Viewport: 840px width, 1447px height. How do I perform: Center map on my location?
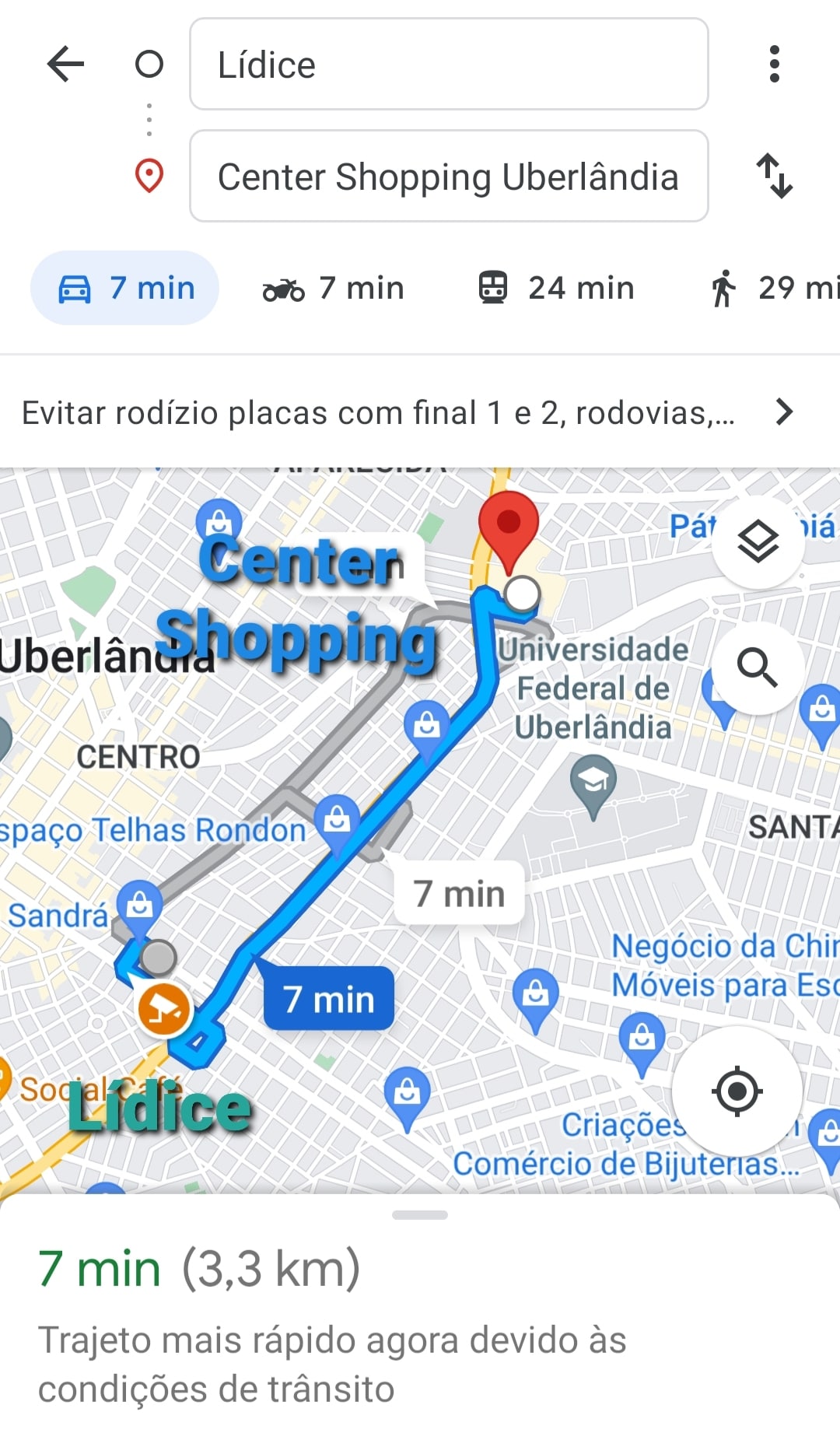coord(737,1091)
